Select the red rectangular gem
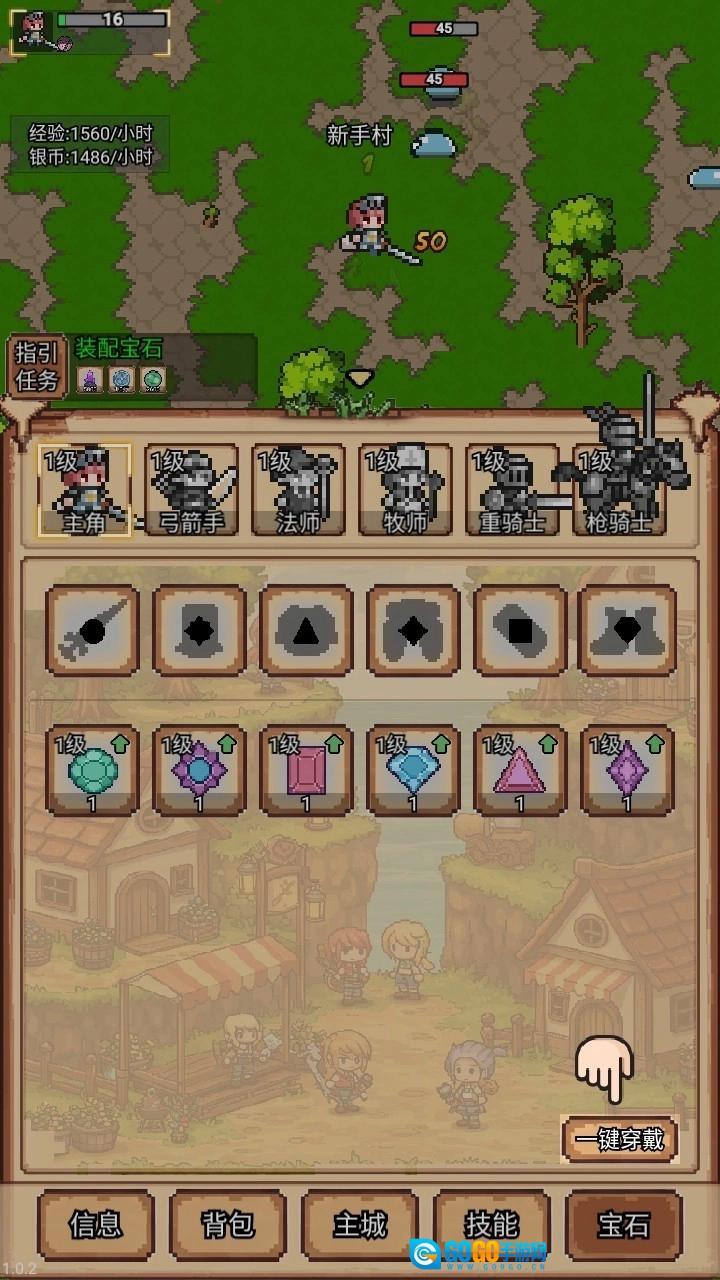 (x=306, y=771)
